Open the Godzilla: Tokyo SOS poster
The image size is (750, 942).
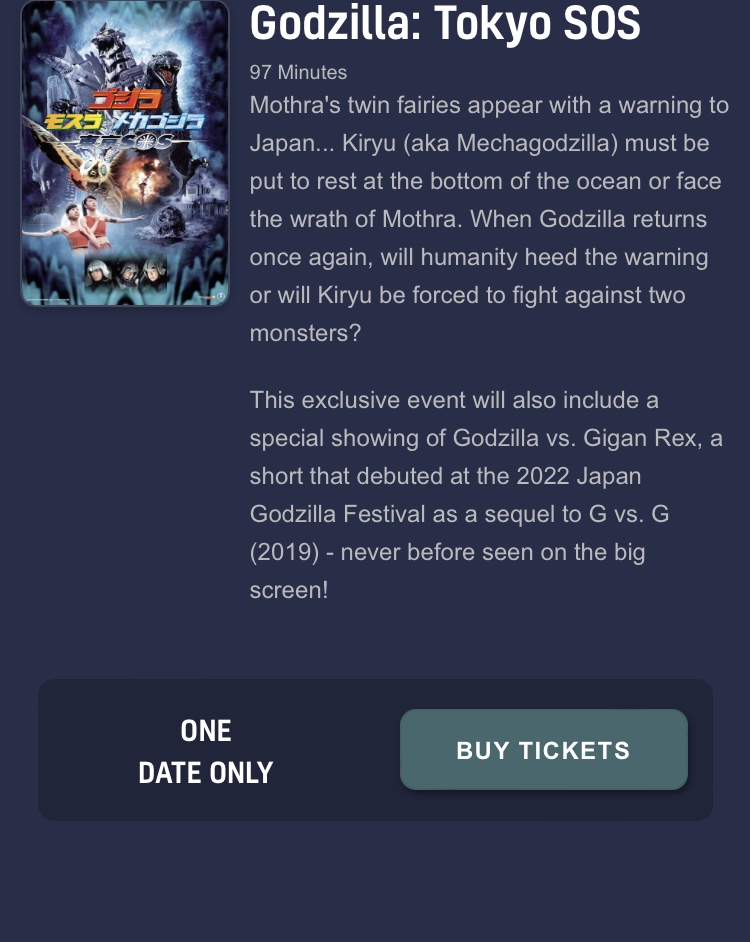point(125,155)
